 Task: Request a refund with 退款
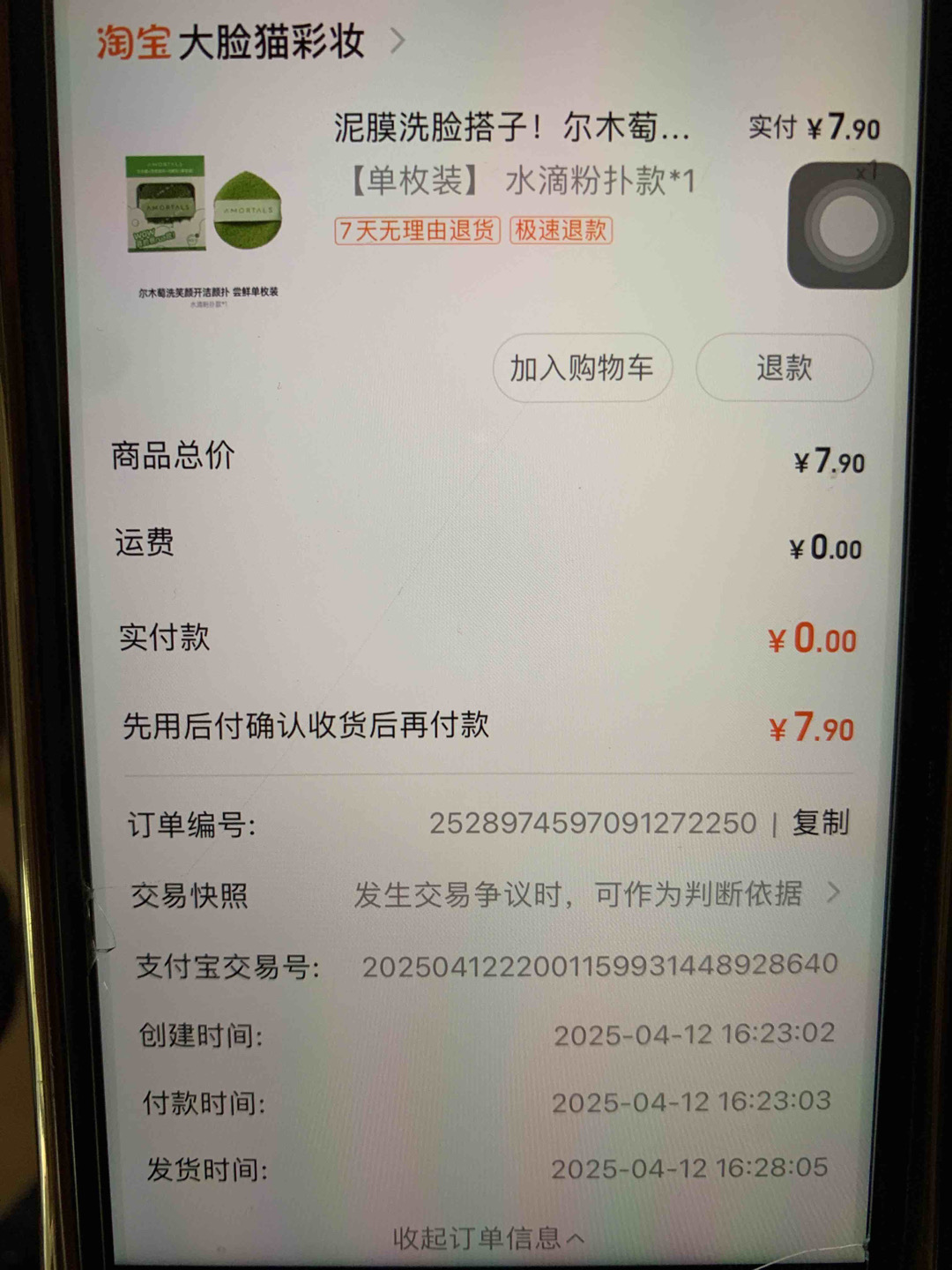click(x=784, y=368)
